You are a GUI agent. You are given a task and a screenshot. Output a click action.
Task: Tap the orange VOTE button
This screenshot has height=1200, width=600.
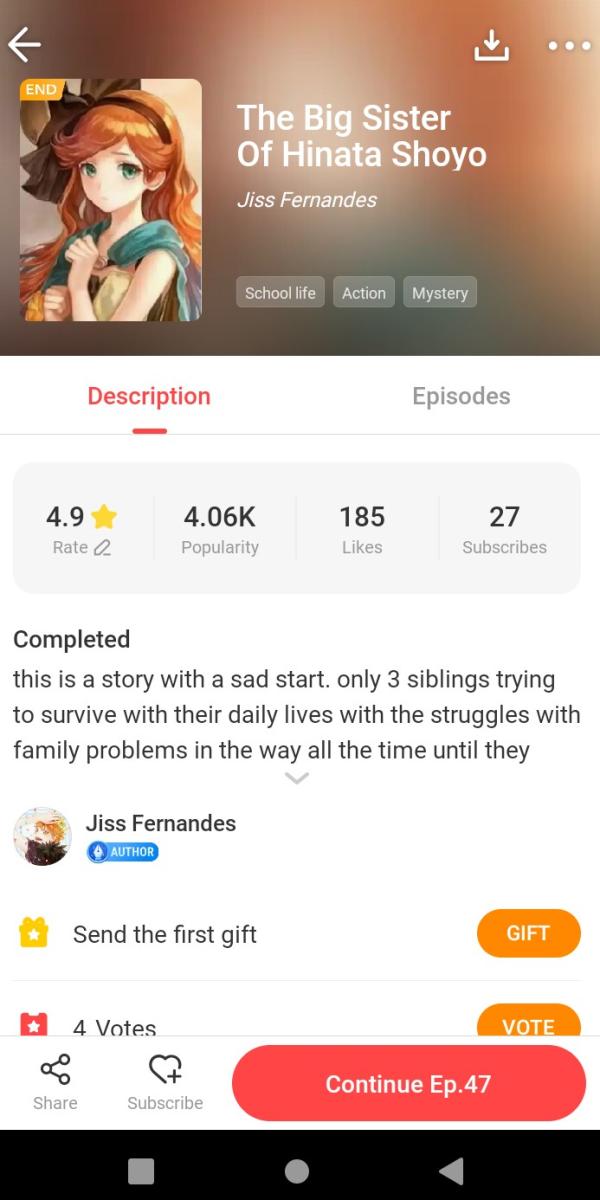528,1022
